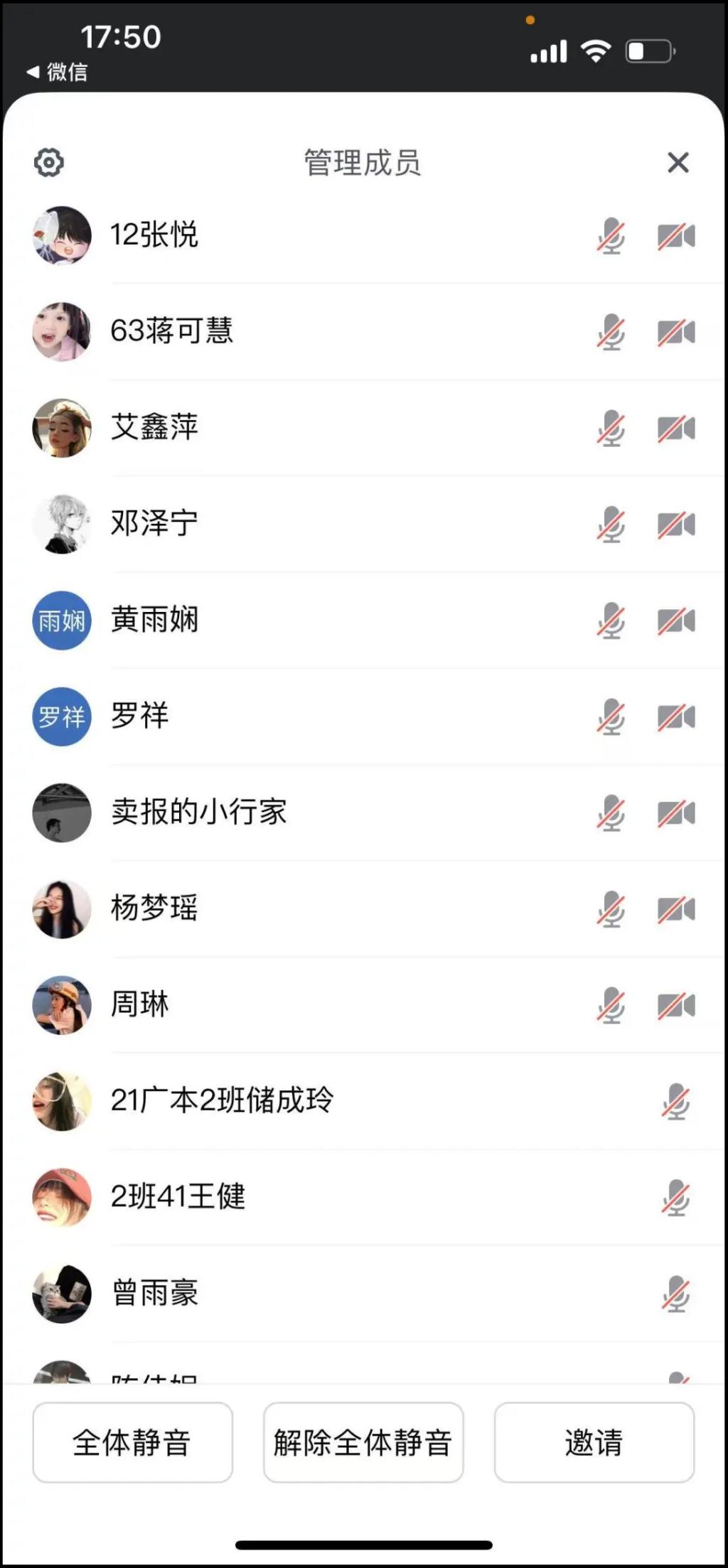Toggle microphone for 卖报的小行家

(611, 813)
